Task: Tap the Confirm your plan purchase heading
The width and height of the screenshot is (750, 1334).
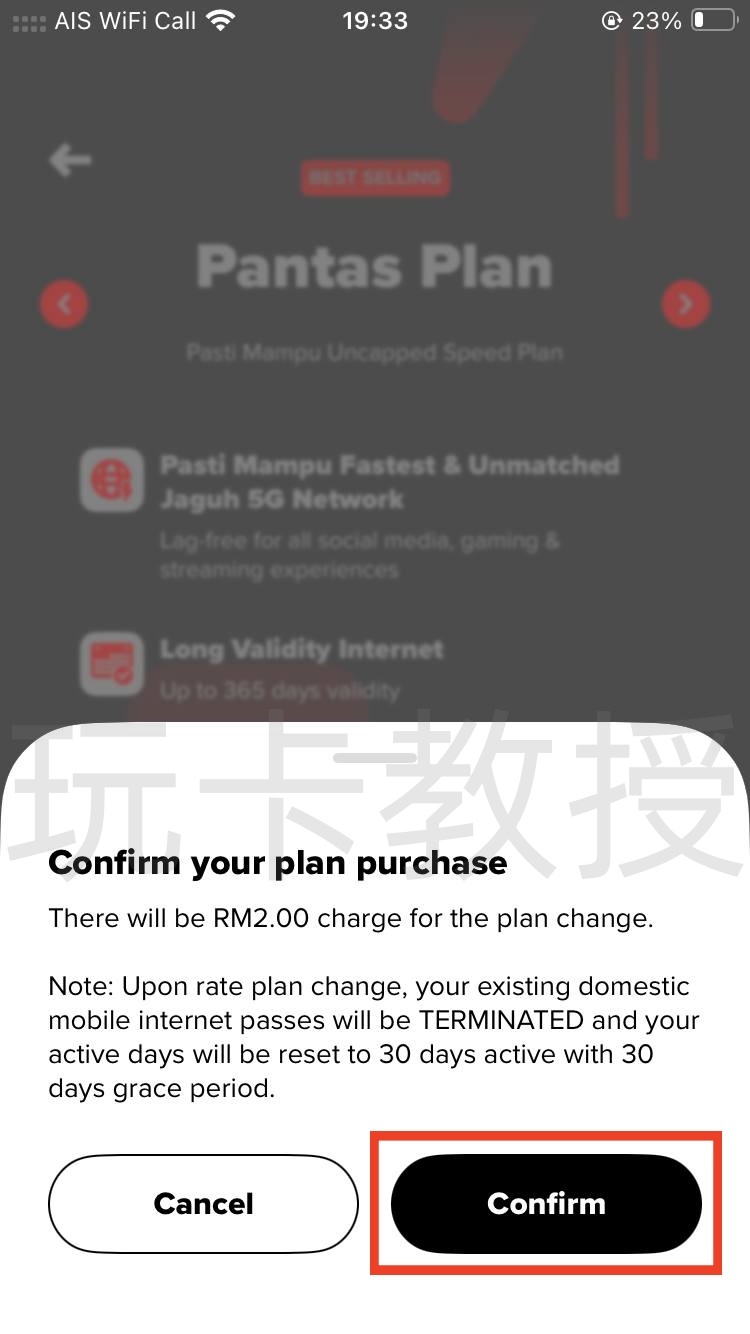Action: [278, 862]
